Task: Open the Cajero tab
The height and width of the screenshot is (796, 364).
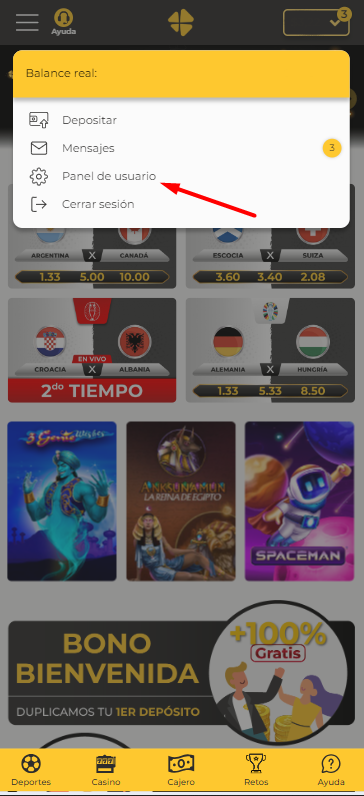Action: [181, 770]
